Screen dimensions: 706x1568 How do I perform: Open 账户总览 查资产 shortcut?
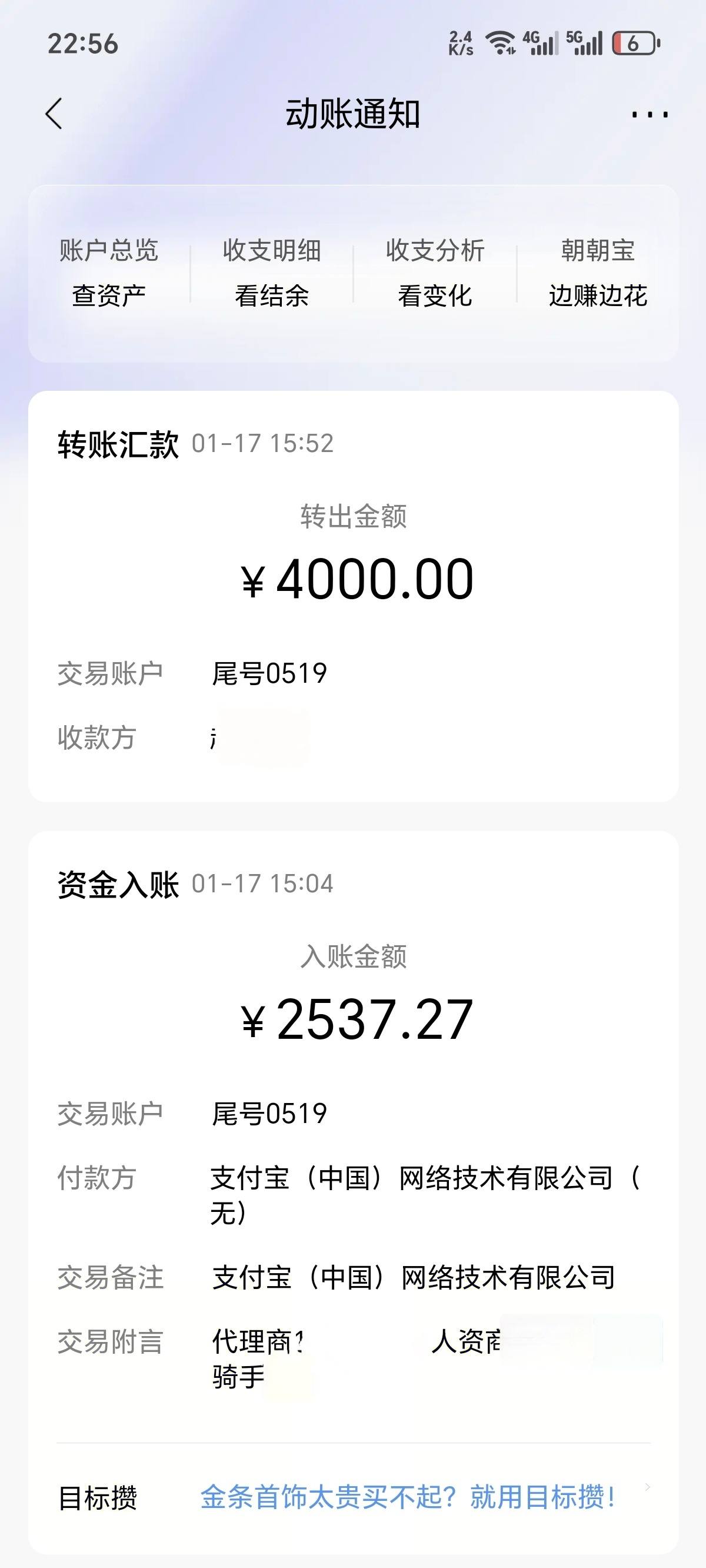pos(109,273)
